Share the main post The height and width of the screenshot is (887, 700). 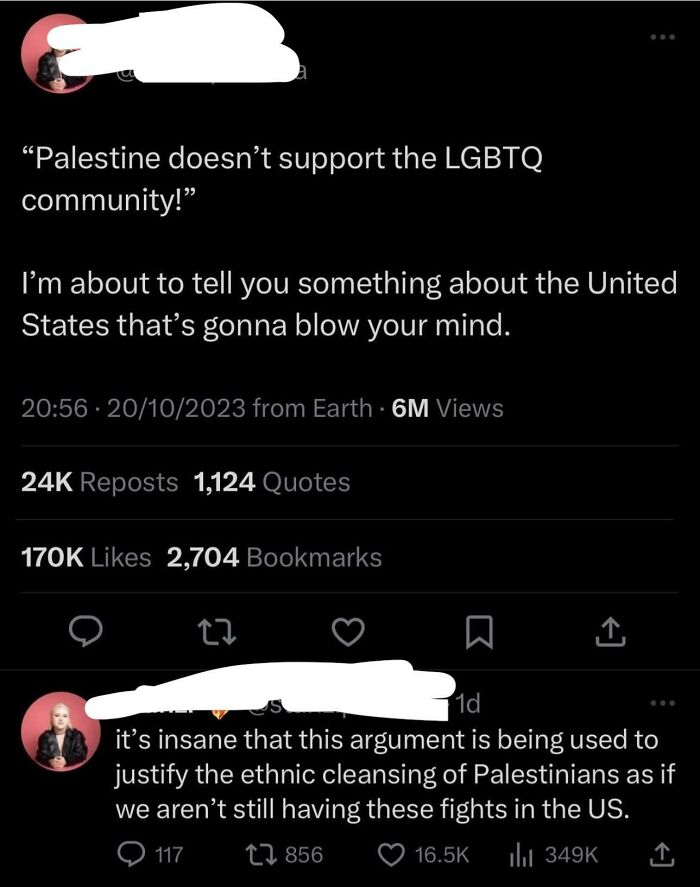point(611,631)
